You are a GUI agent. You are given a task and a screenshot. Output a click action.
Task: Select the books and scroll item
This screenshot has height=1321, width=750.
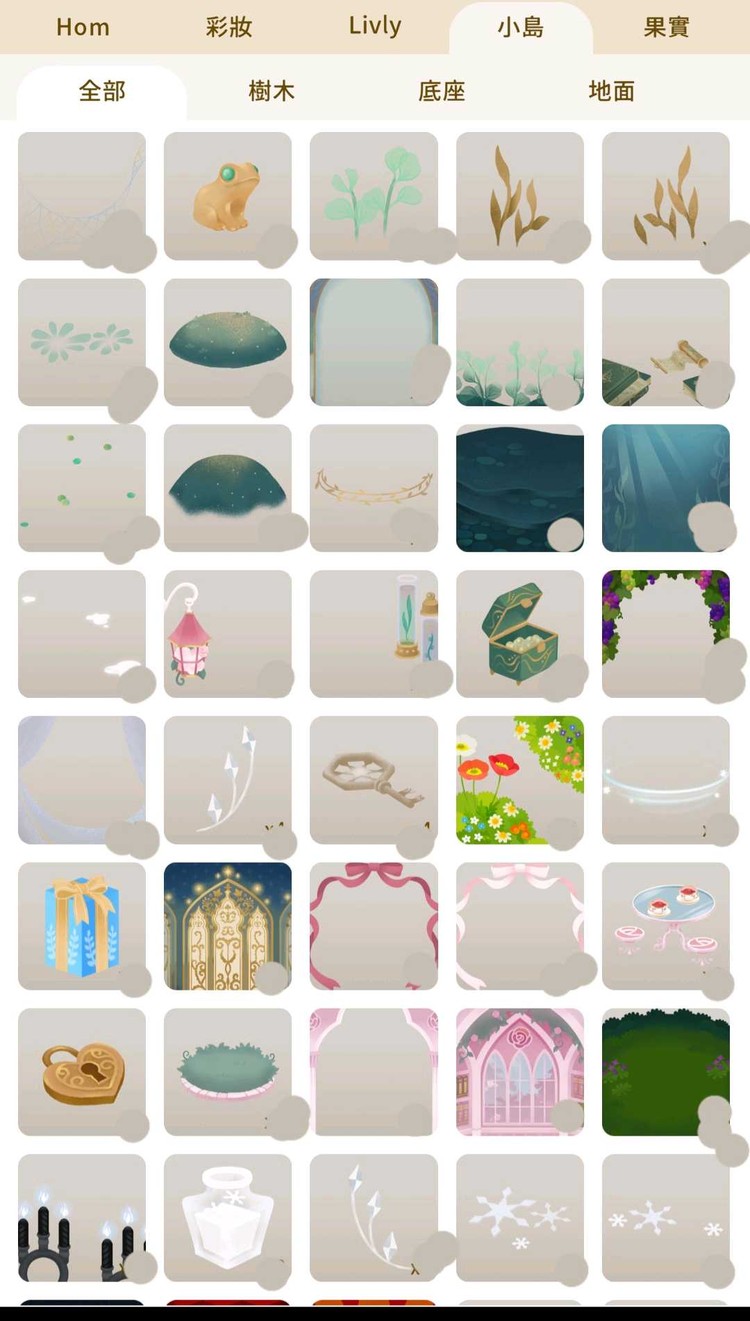(666, 341)
